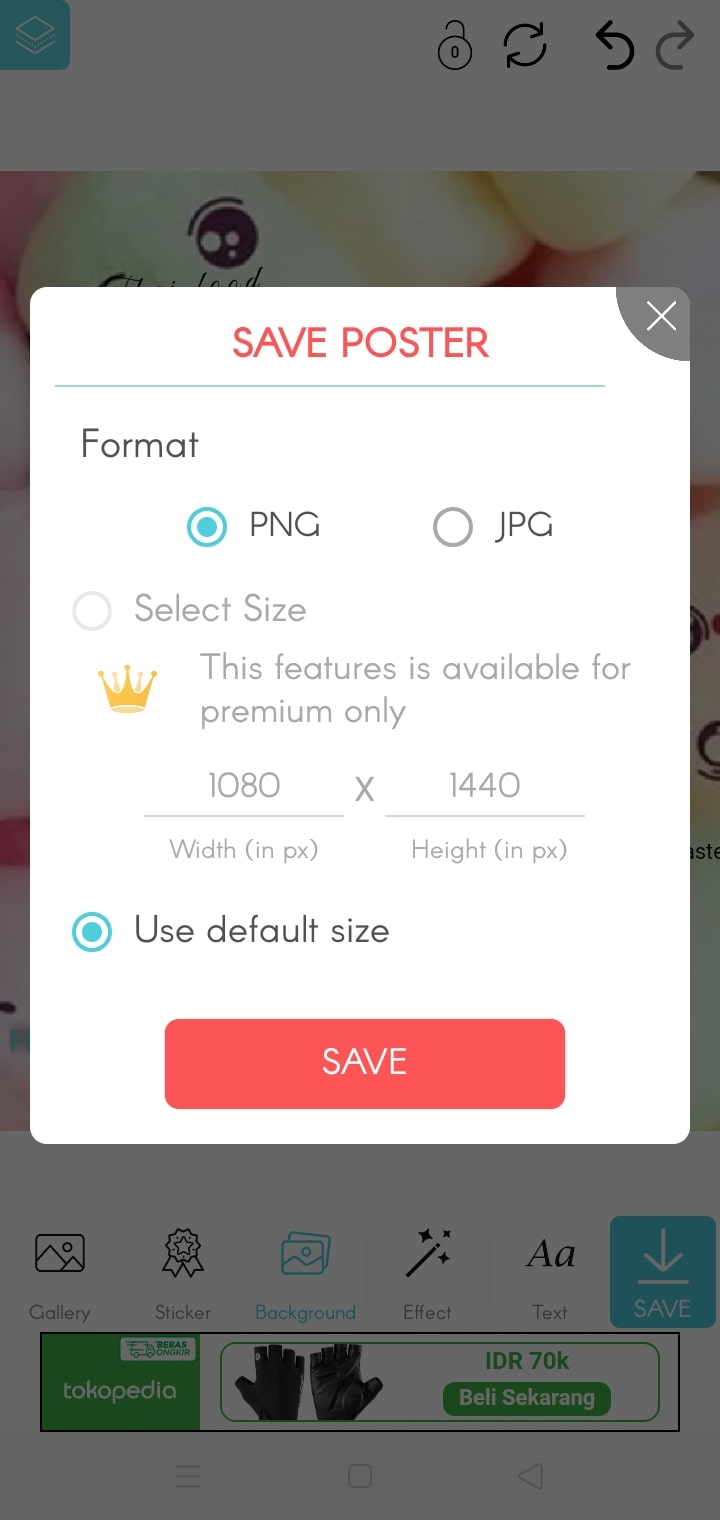The image size is (720, 1520).
Task: Tap the red SAVE button
Action: point(365,1063)
